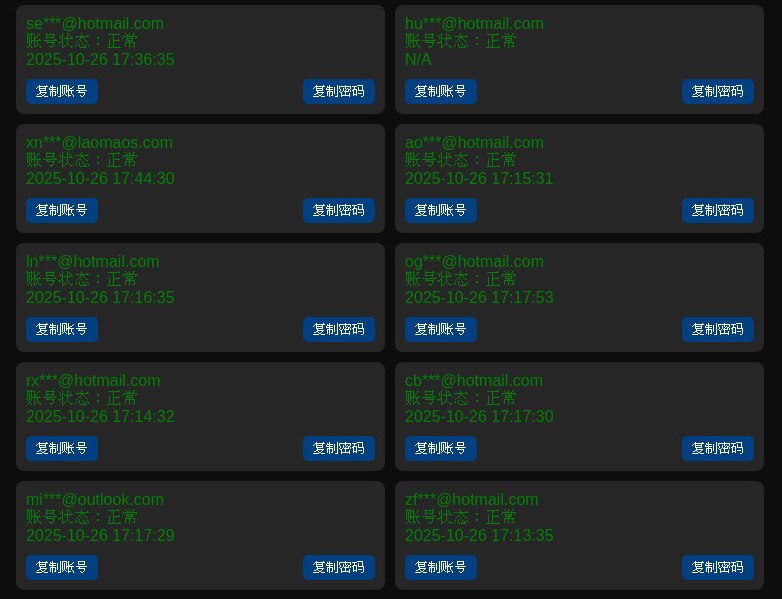Select 复制账号 for zf***@hotmail.com
This screenshot has width=782, height=599.
coord(441,567)
